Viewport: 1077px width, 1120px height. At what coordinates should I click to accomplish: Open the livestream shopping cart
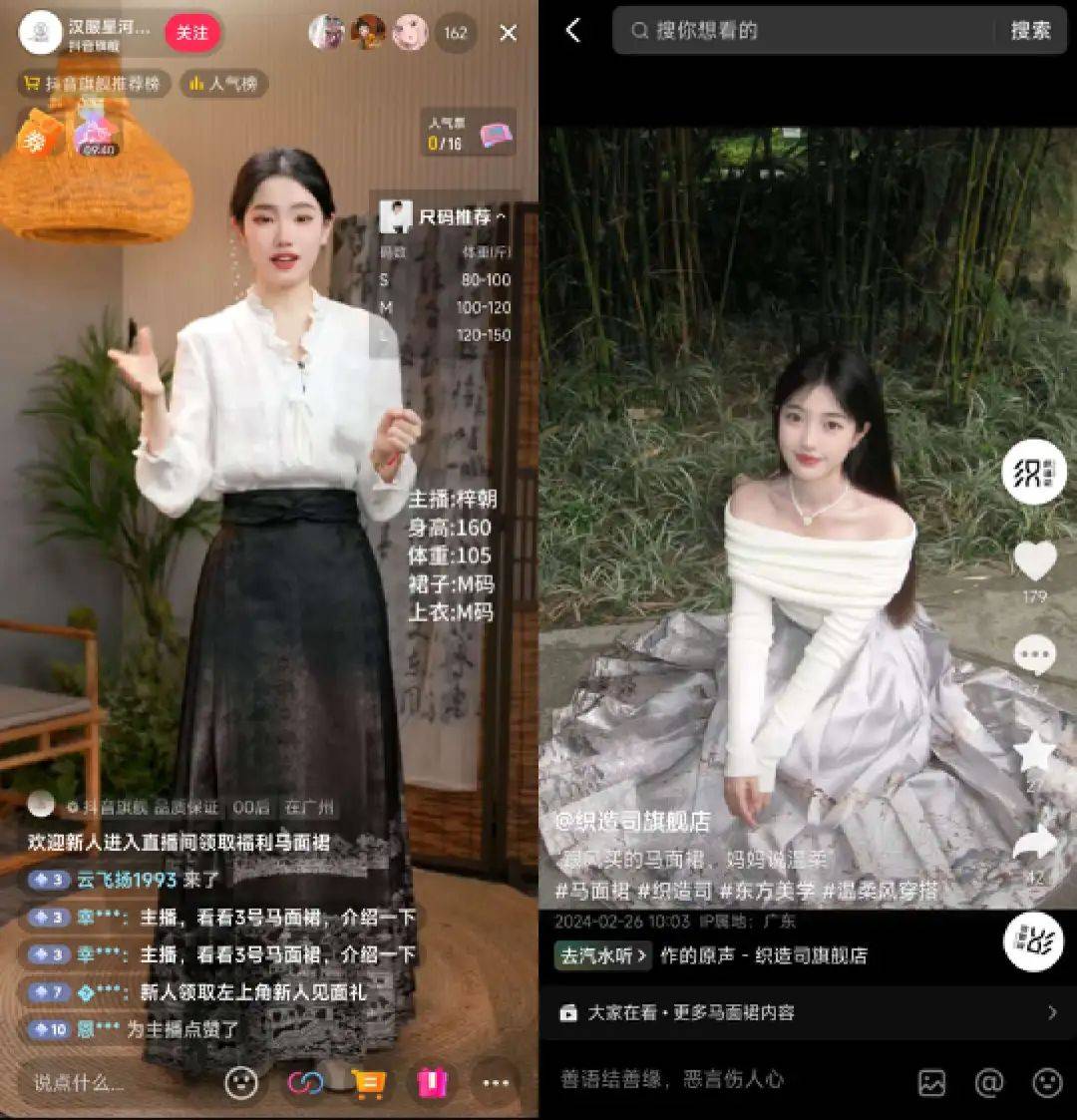[368, 1083]
